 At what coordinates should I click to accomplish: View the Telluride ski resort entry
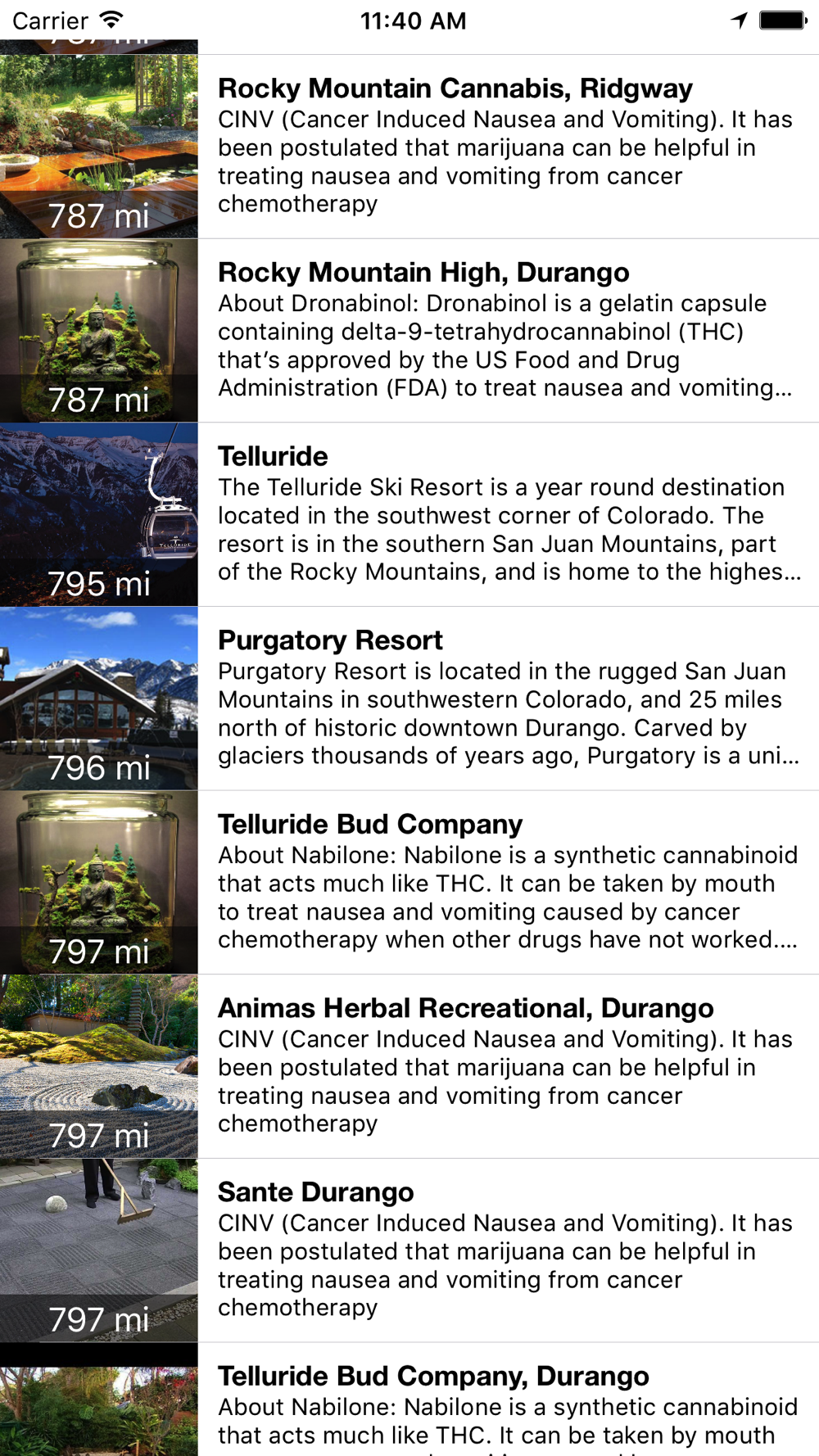(273, 457)
